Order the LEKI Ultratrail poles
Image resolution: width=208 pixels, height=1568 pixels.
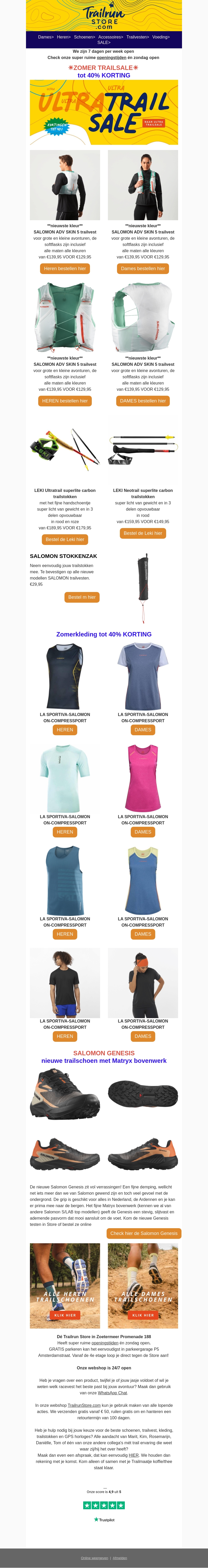[x=65, y=539]
